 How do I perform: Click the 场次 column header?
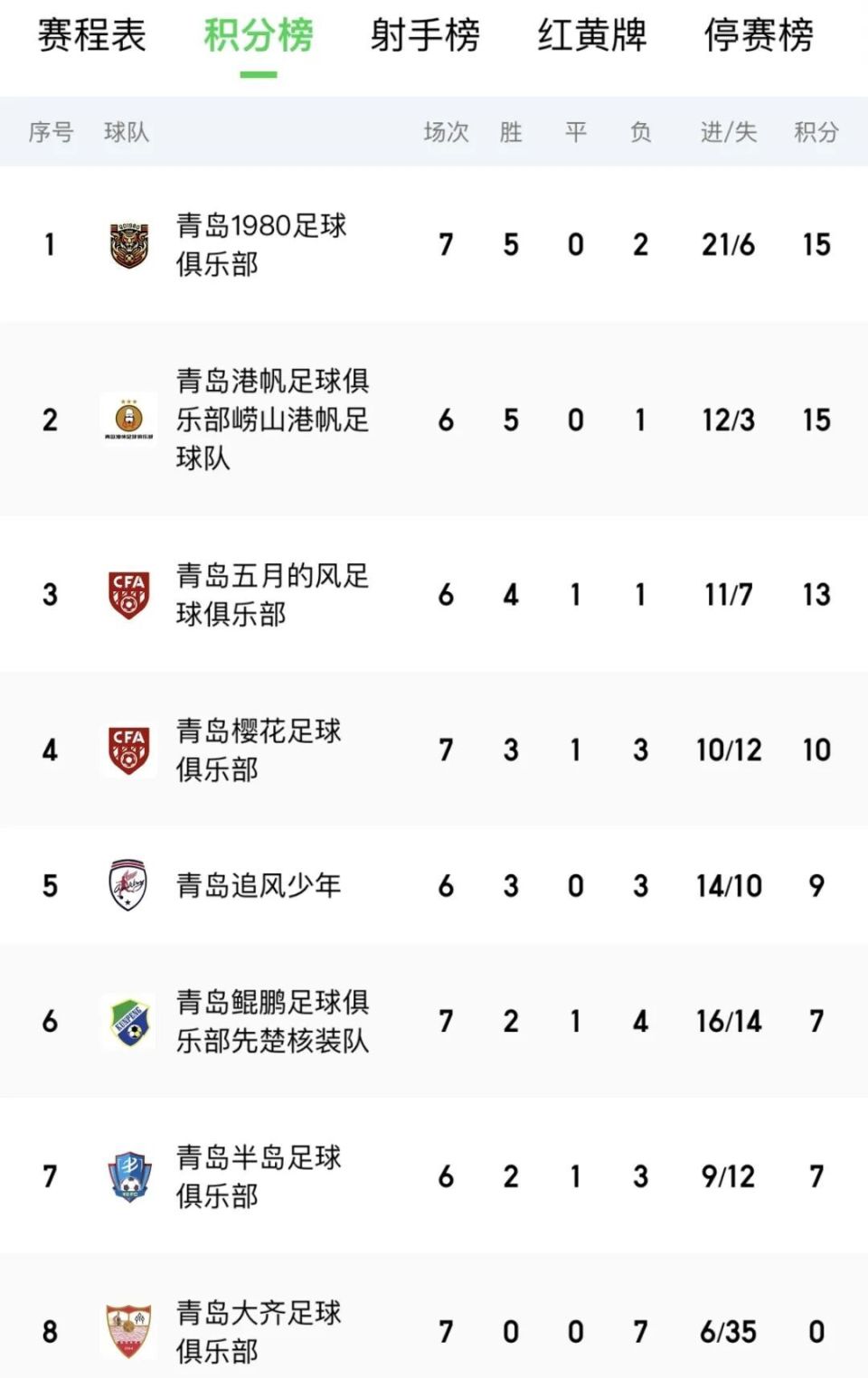click(445, 132)
